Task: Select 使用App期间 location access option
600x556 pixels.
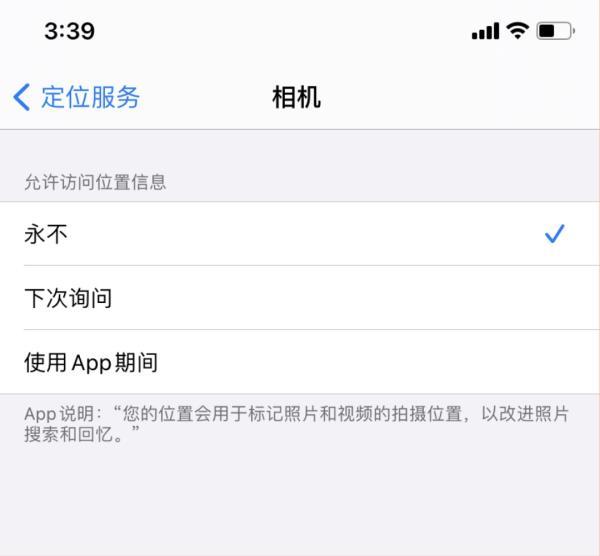Action: [299, 362]
